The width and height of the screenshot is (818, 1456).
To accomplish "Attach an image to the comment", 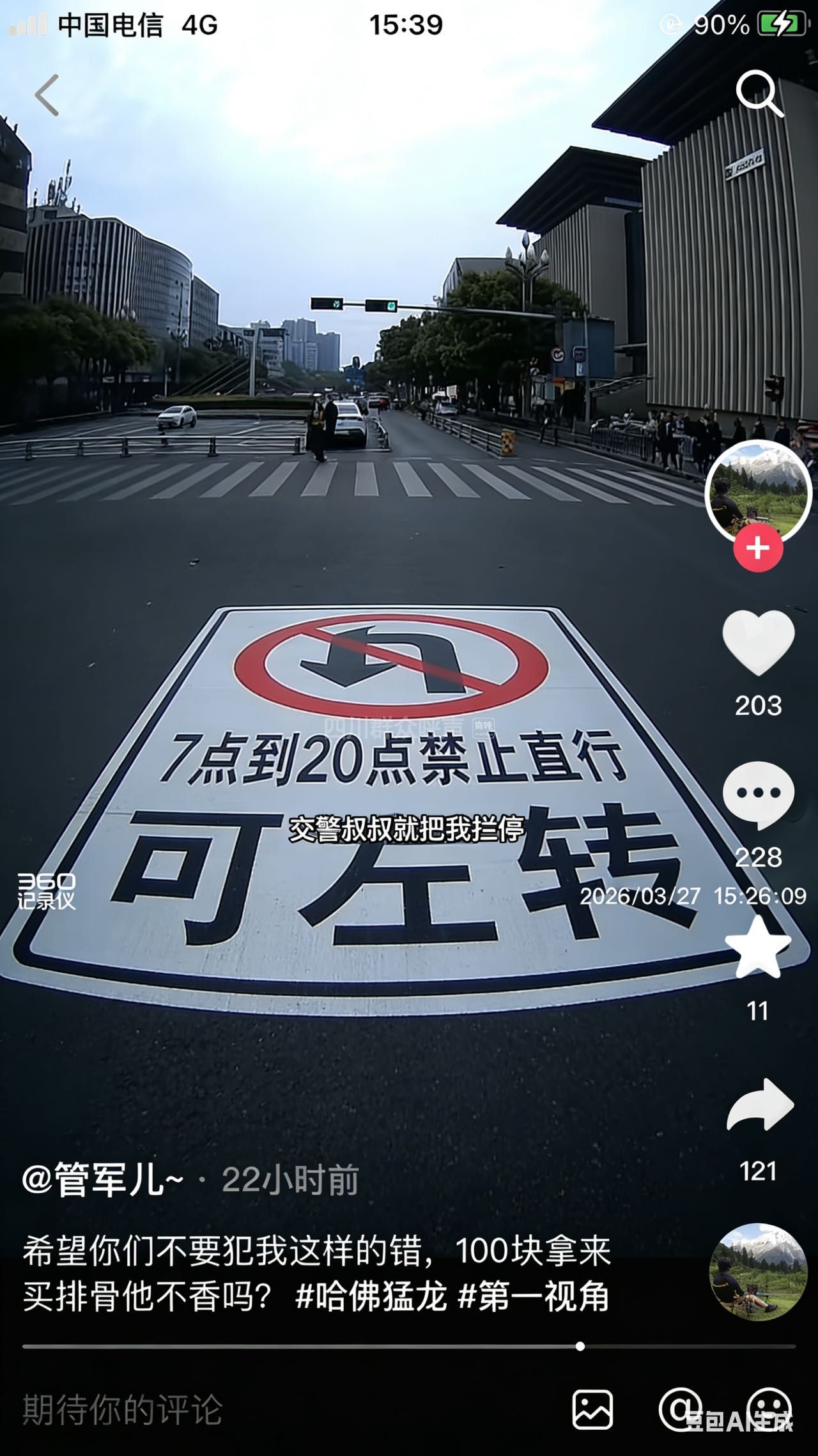I will [592, 1409].
